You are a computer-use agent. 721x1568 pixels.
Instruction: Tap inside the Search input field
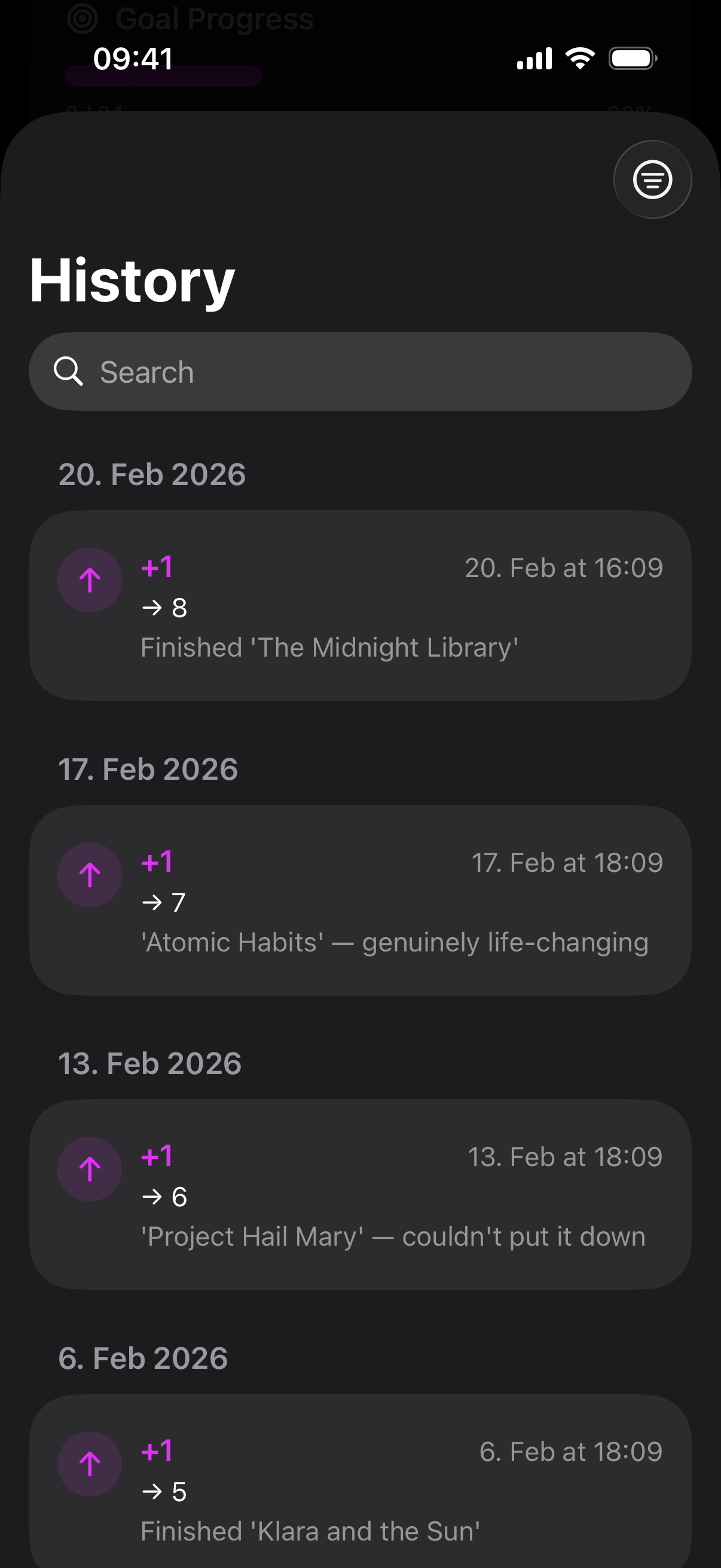[243, 371]
